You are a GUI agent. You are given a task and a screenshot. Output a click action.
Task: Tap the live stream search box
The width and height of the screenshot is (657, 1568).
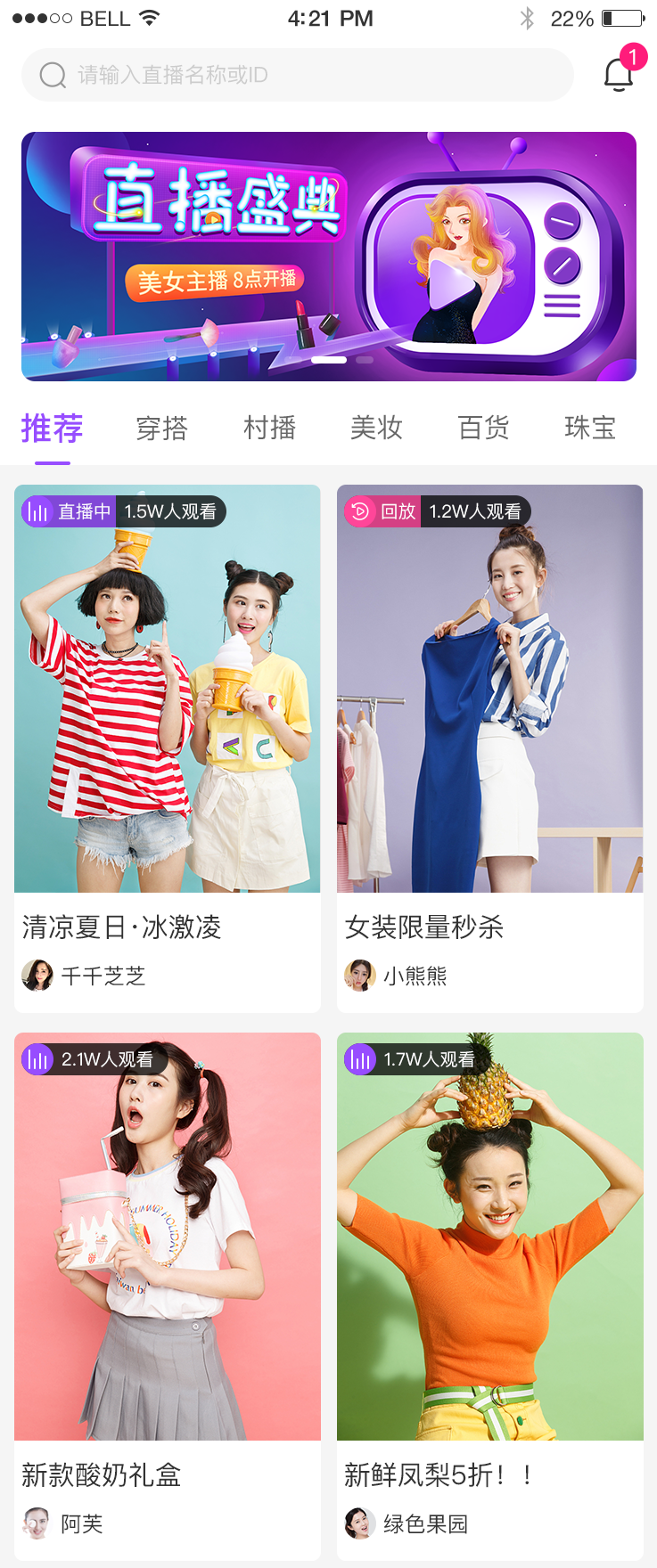tap(297, 75)
